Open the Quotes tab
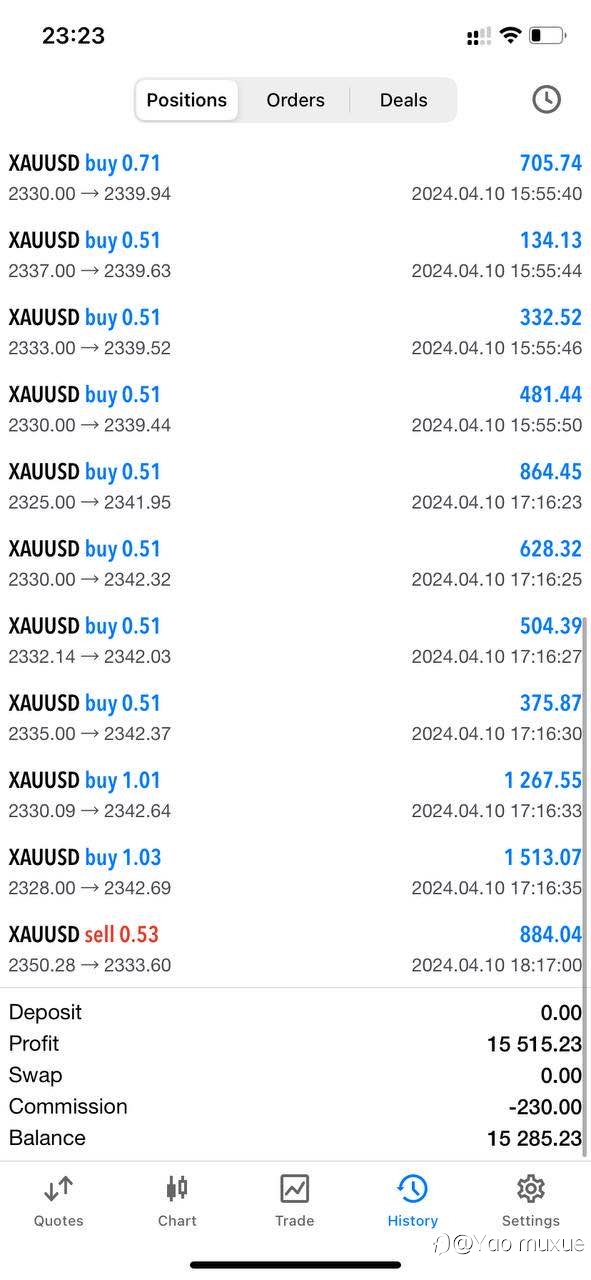Screen dimensions: 591x1280 [59, 1201]
